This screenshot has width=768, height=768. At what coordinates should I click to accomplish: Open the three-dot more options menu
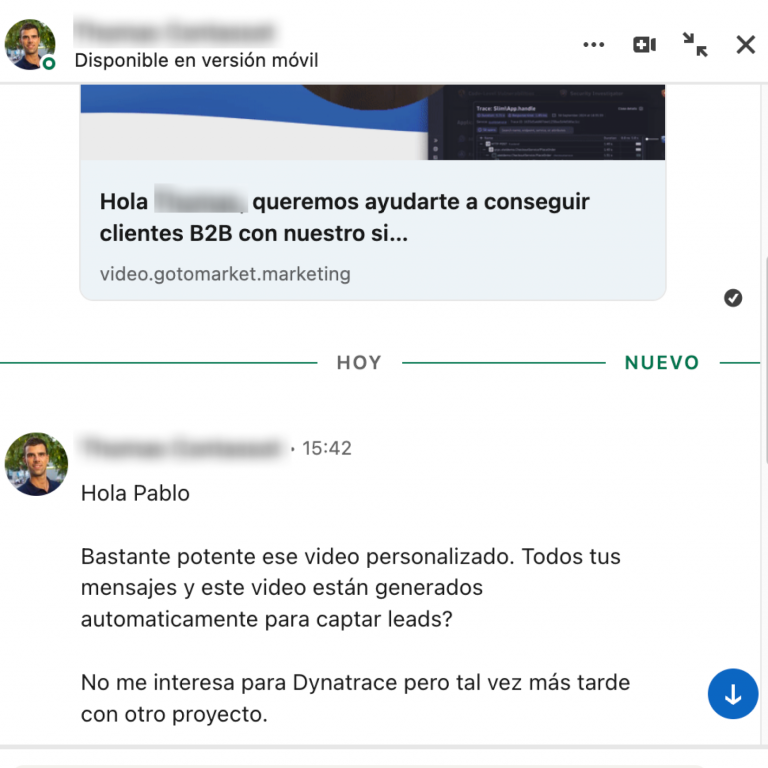point(594,45)
